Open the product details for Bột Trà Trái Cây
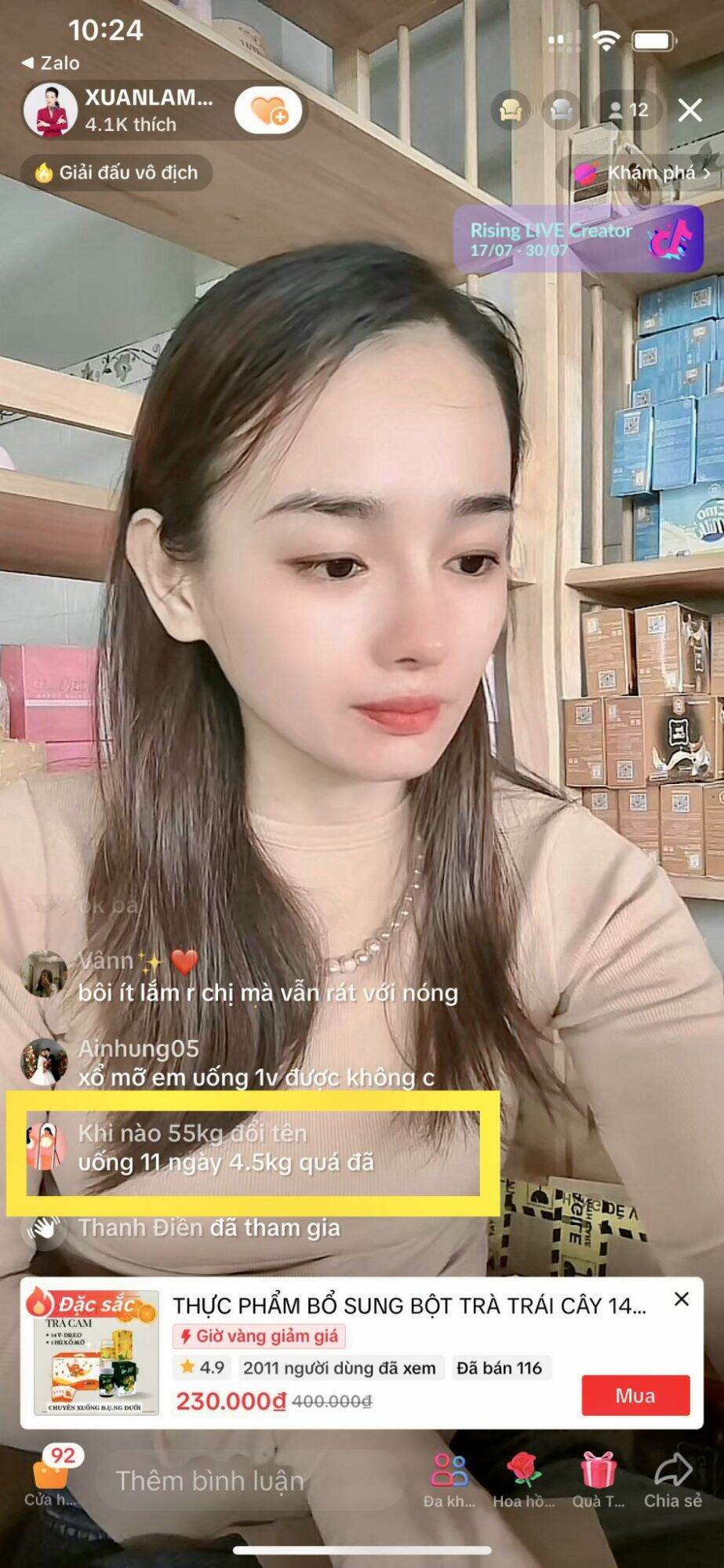 pos(408,1306)
